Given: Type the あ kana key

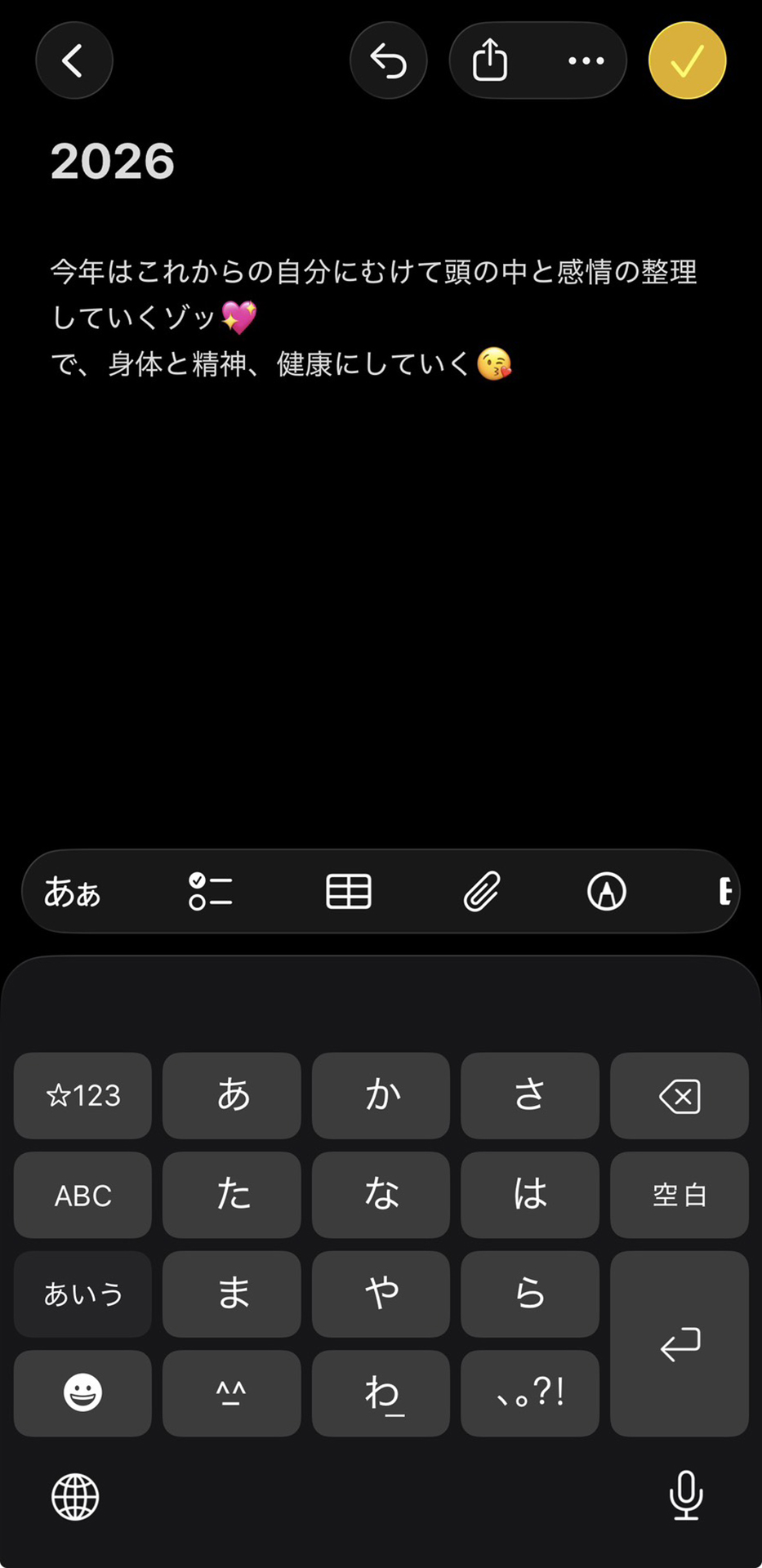Looking at the screenshot, I should 232,1095.
